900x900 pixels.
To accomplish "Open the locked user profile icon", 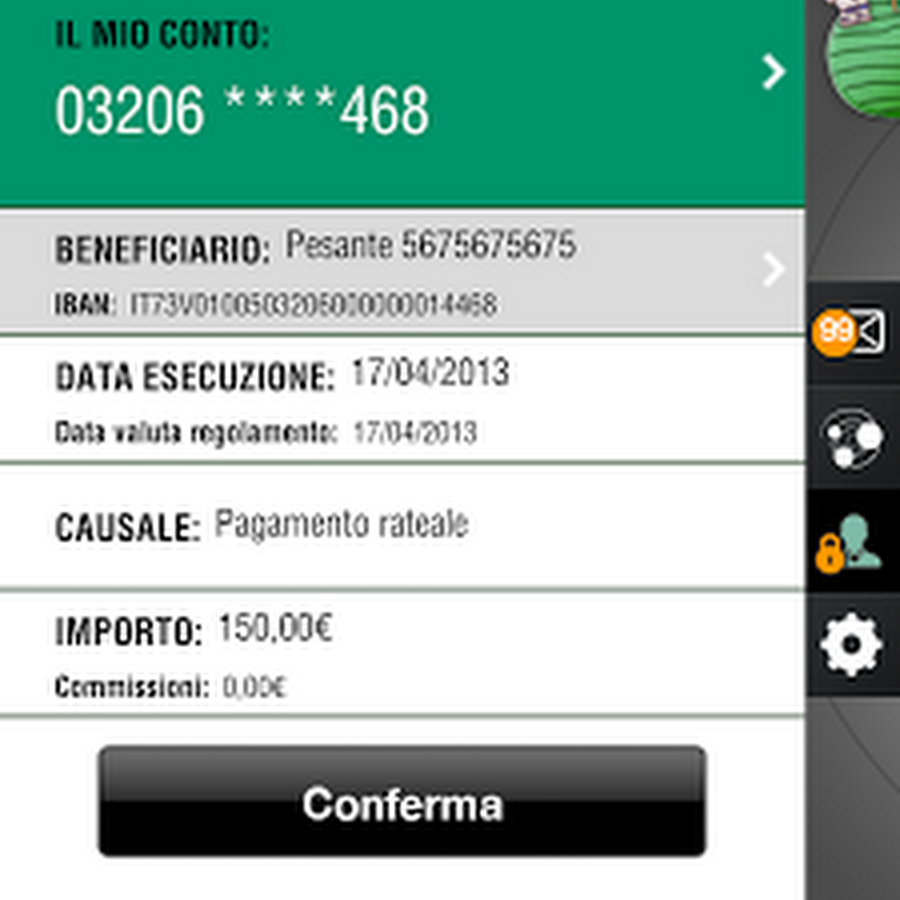I will coord(852,542).
